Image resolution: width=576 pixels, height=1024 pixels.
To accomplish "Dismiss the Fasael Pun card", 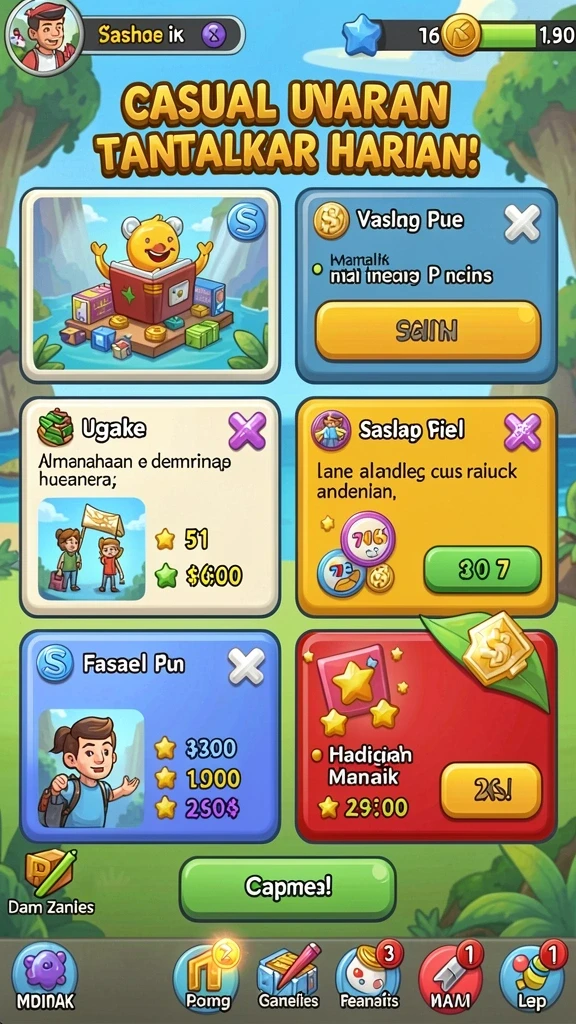I will 246,666.
